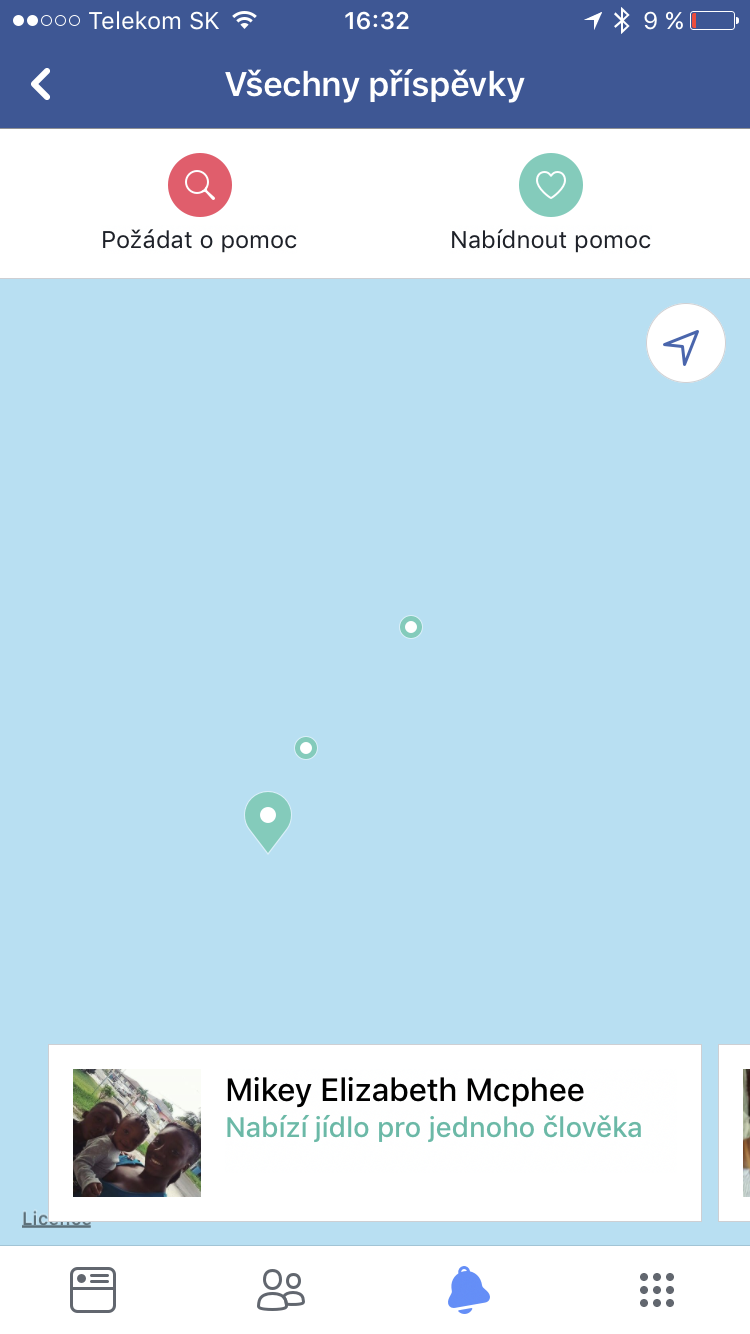Center map on my current location
The height and width of the screenshot is (1334, 750).
pos(685,344)
